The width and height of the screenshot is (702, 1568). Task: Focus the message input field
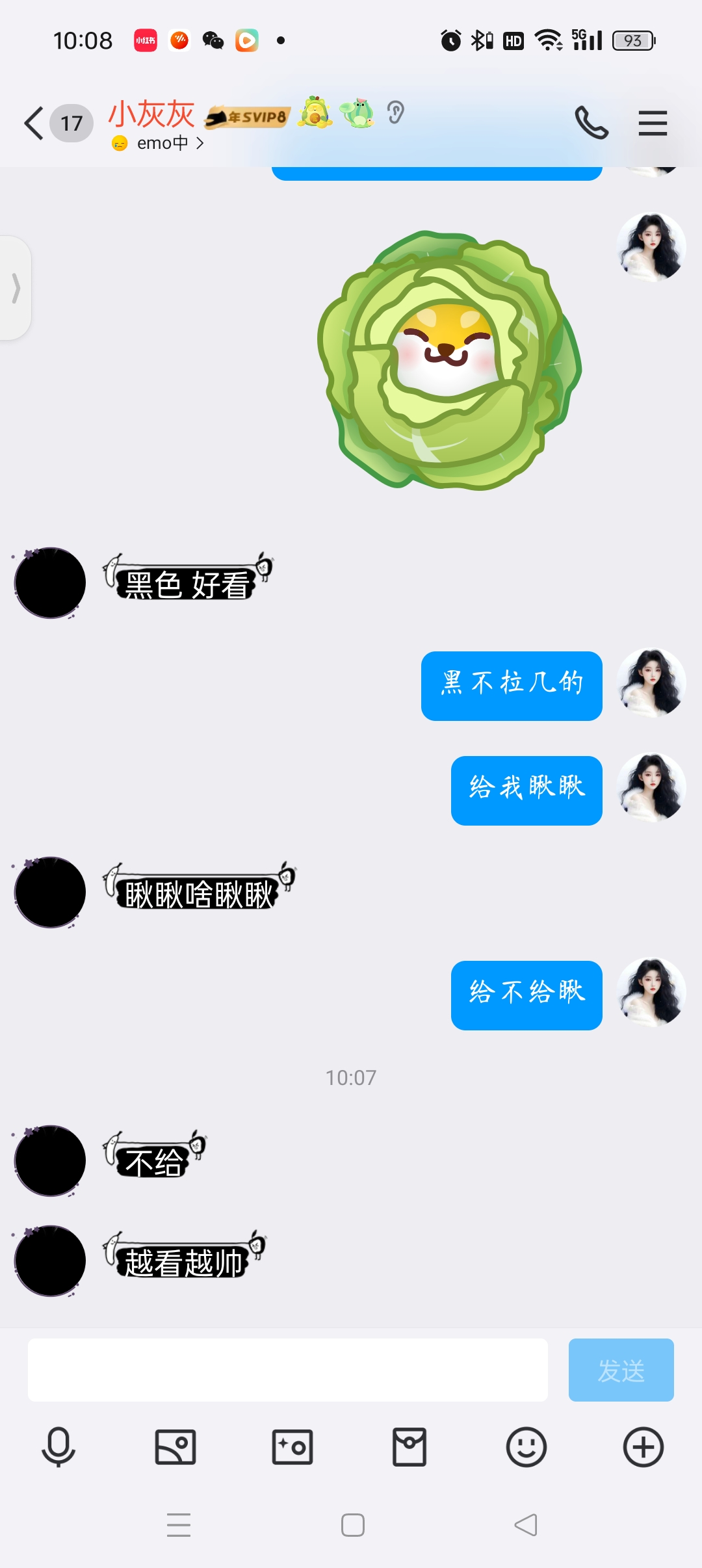click(287, 1370)
